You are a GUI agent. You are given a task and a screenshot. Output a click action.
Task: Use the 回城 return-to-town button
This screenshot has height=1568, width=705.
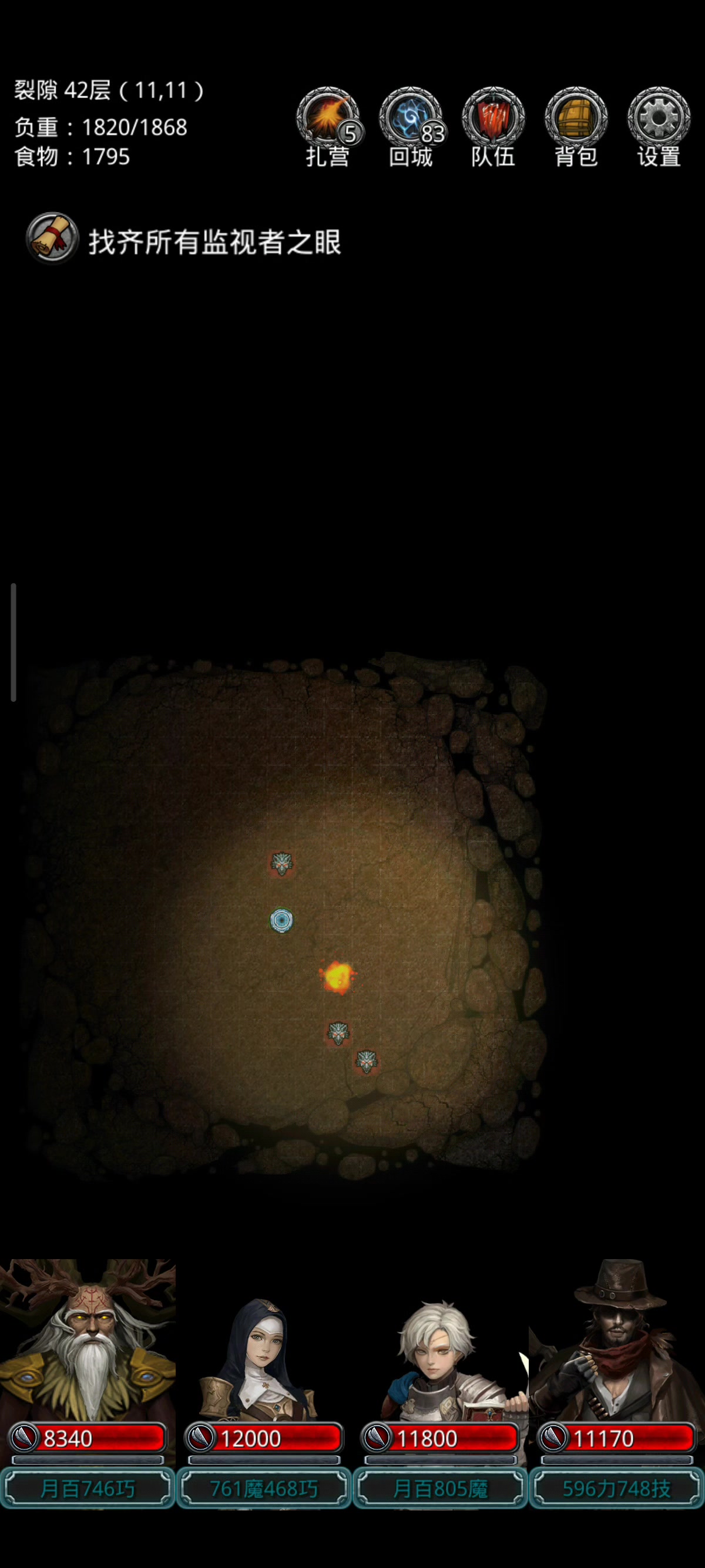pyautogui.click(x=411, y=127)
